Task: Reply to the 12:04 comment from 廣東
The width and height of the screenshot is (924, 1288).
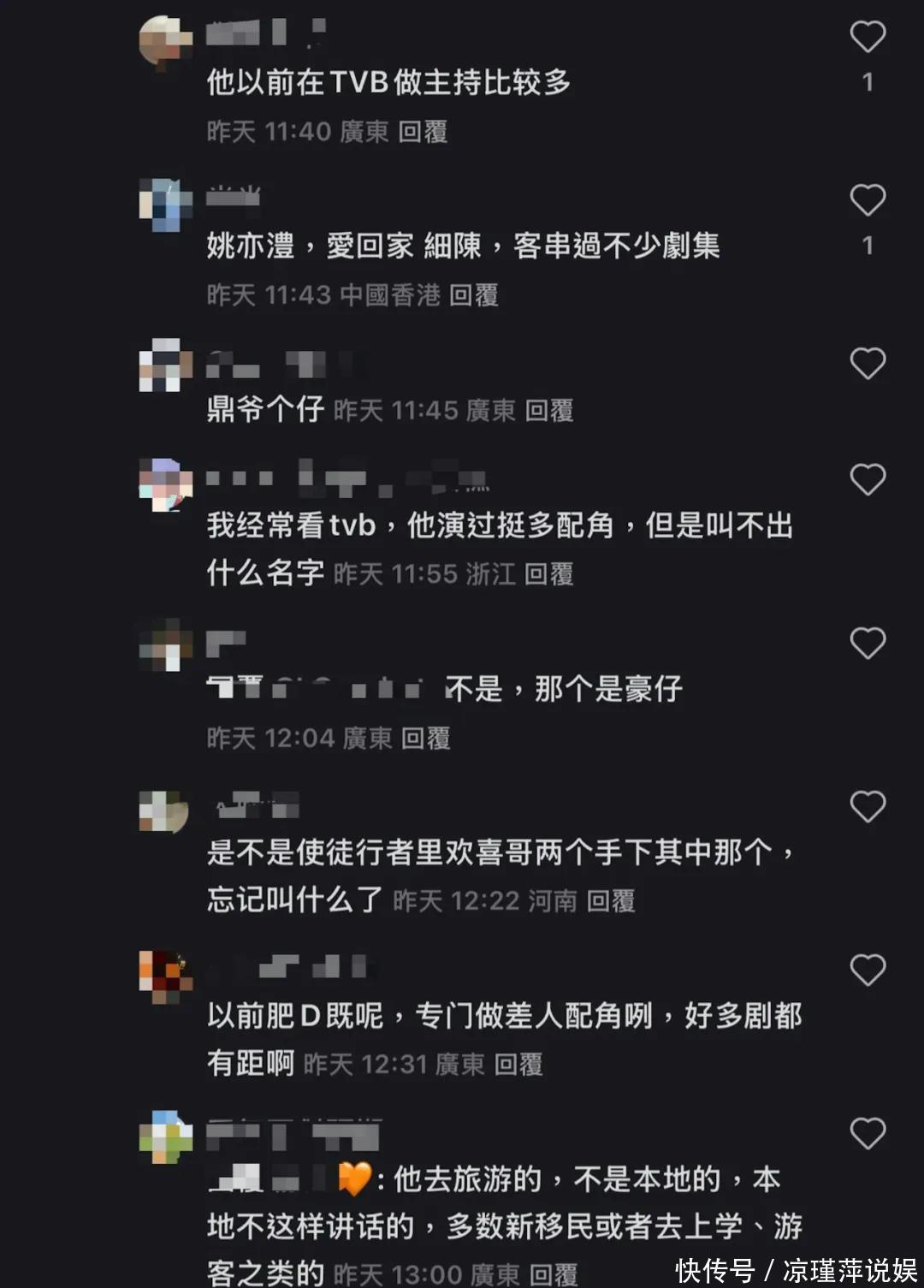Action: [x=425, y=738]
